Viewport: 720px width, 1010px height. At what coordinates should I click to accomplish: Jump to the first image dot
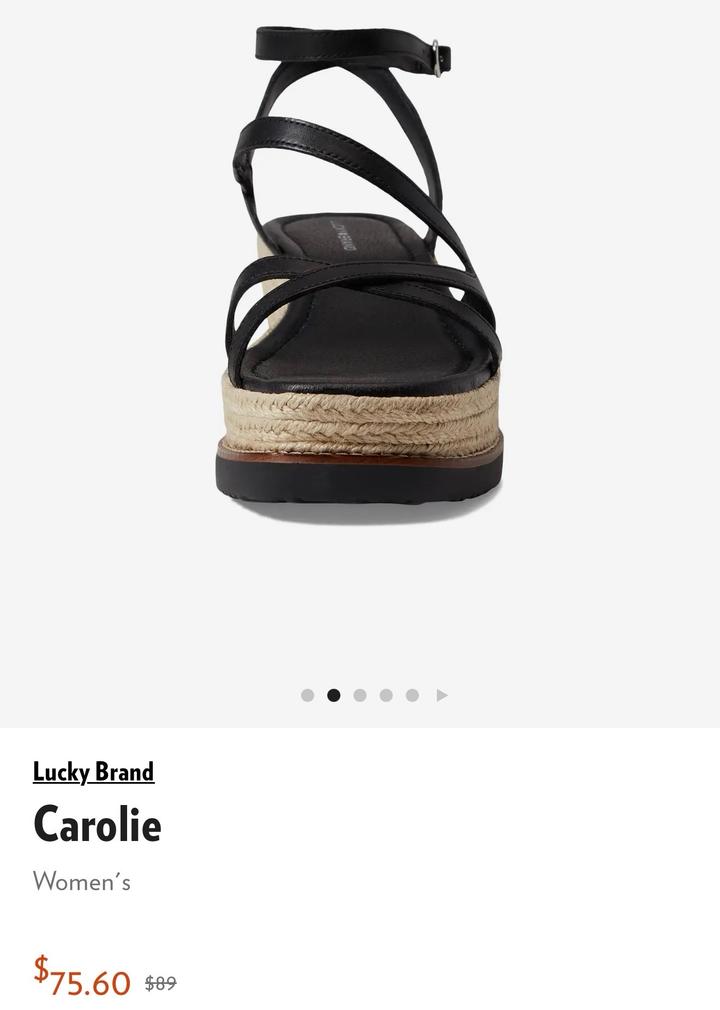[308, 695]
